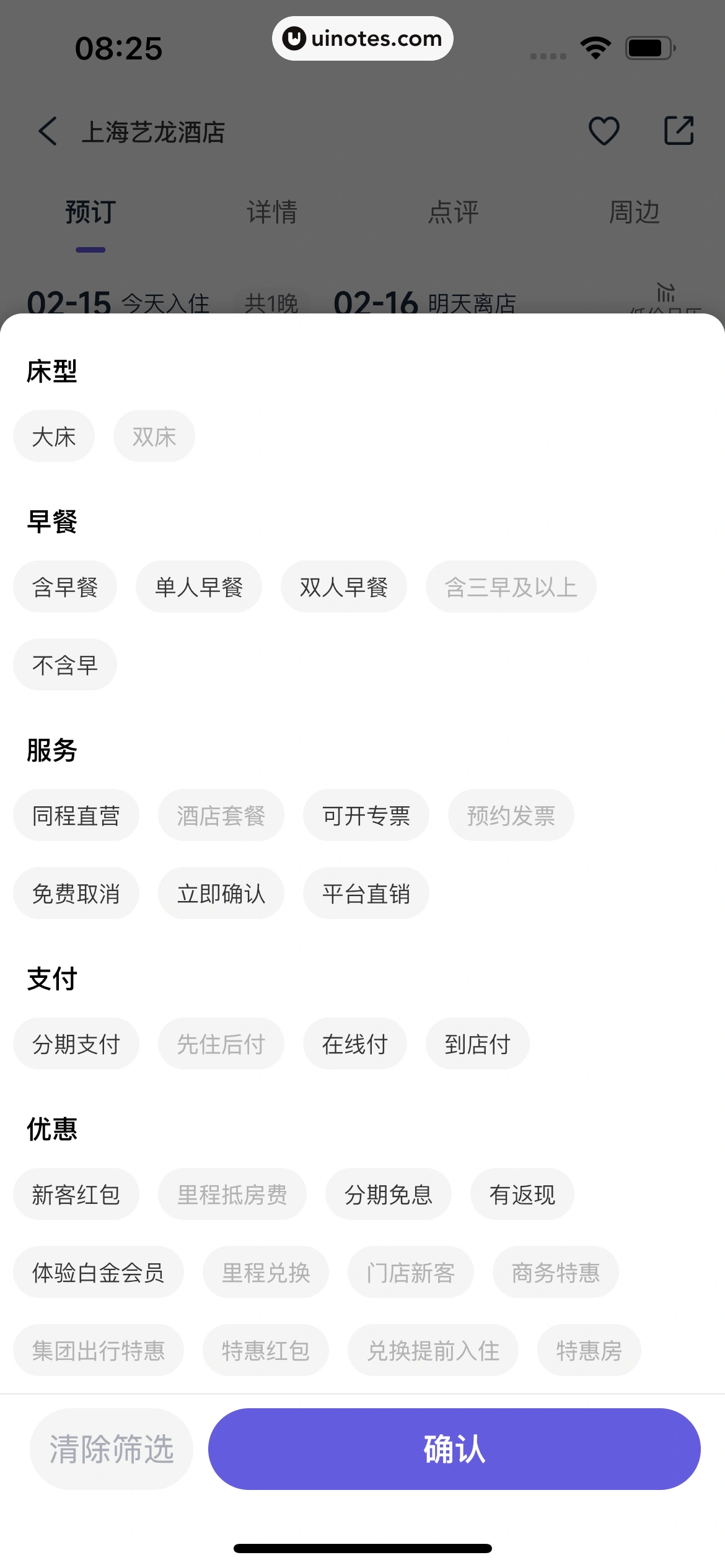This screenshot has height=1568, width=725.
Task: Tap the heart favorite icon
Action: (604, 131)
